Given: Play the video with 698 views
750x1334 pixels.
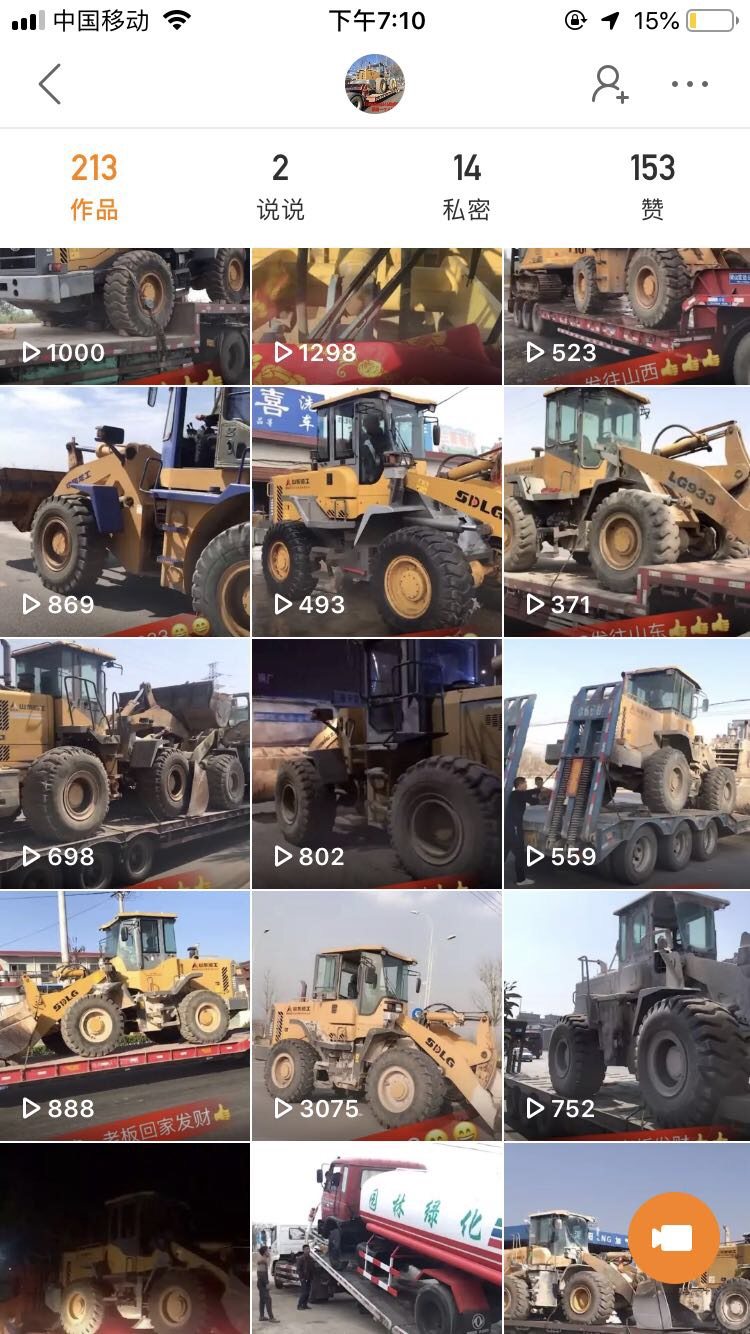Looking at the screenshot, I should [x=124, y=764].
